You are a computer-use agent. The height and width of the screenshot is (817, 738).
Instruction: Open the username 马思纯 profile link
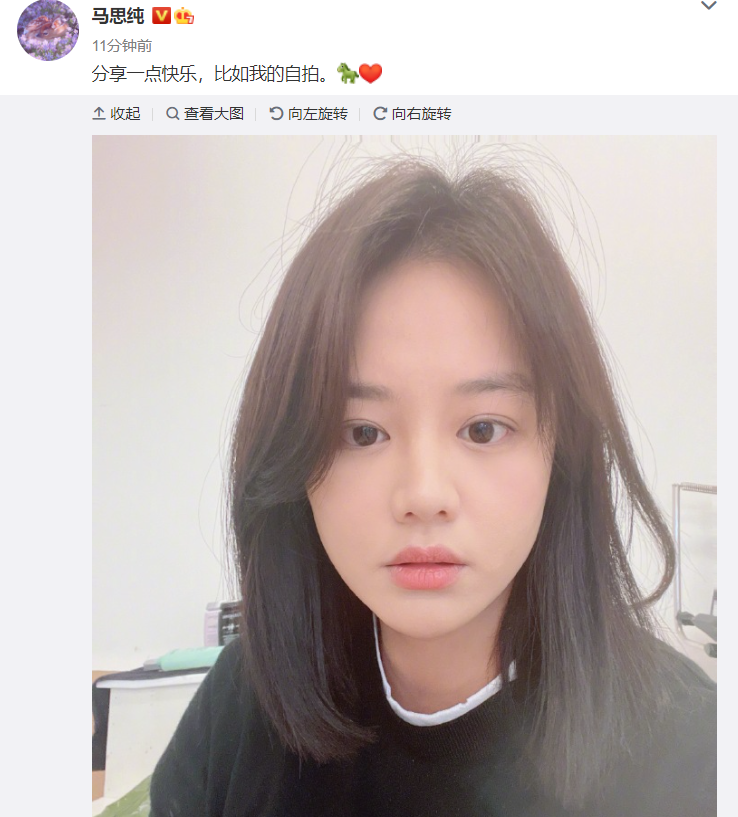point(118,16)
